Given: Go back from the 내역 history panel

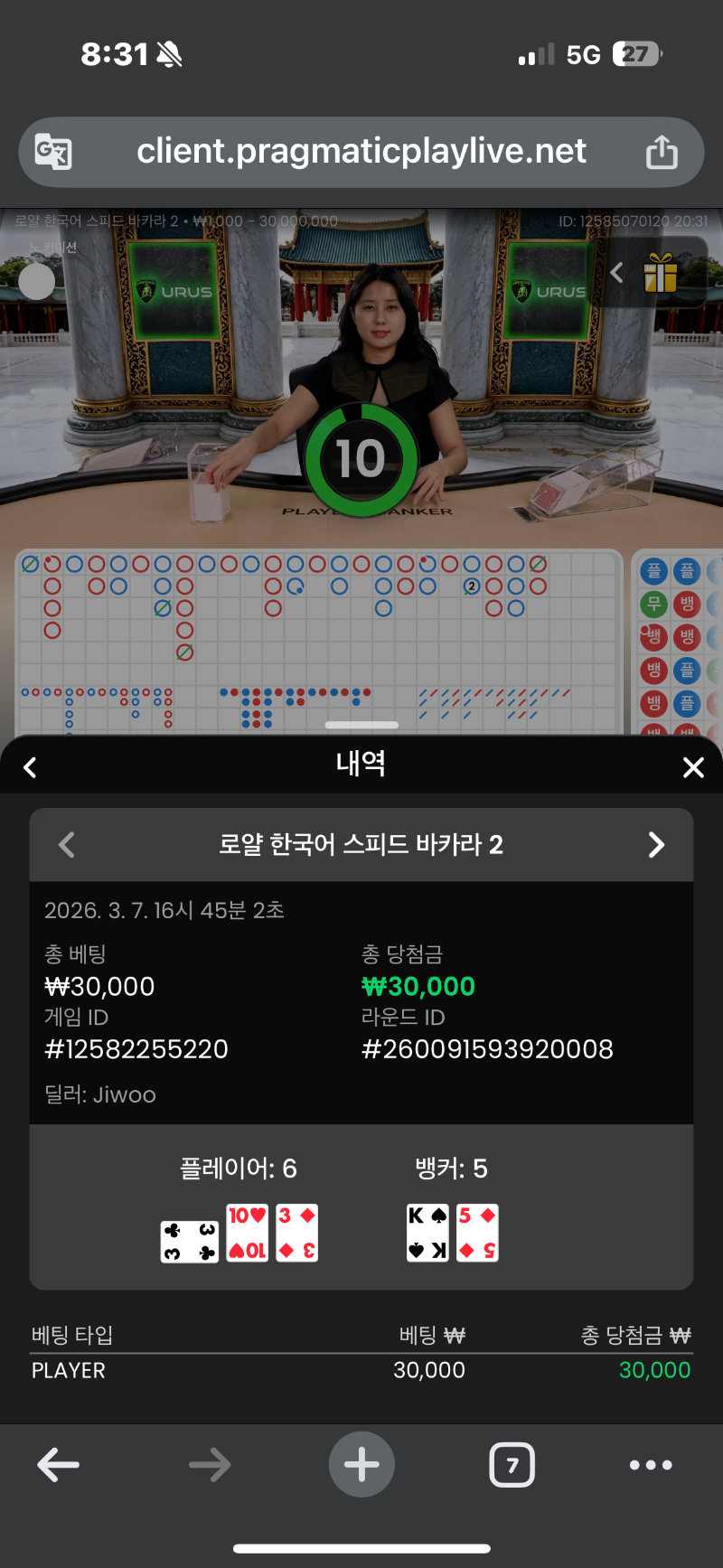Looking at the screenshot, I should pyautogui.click(x=31, y=767).
